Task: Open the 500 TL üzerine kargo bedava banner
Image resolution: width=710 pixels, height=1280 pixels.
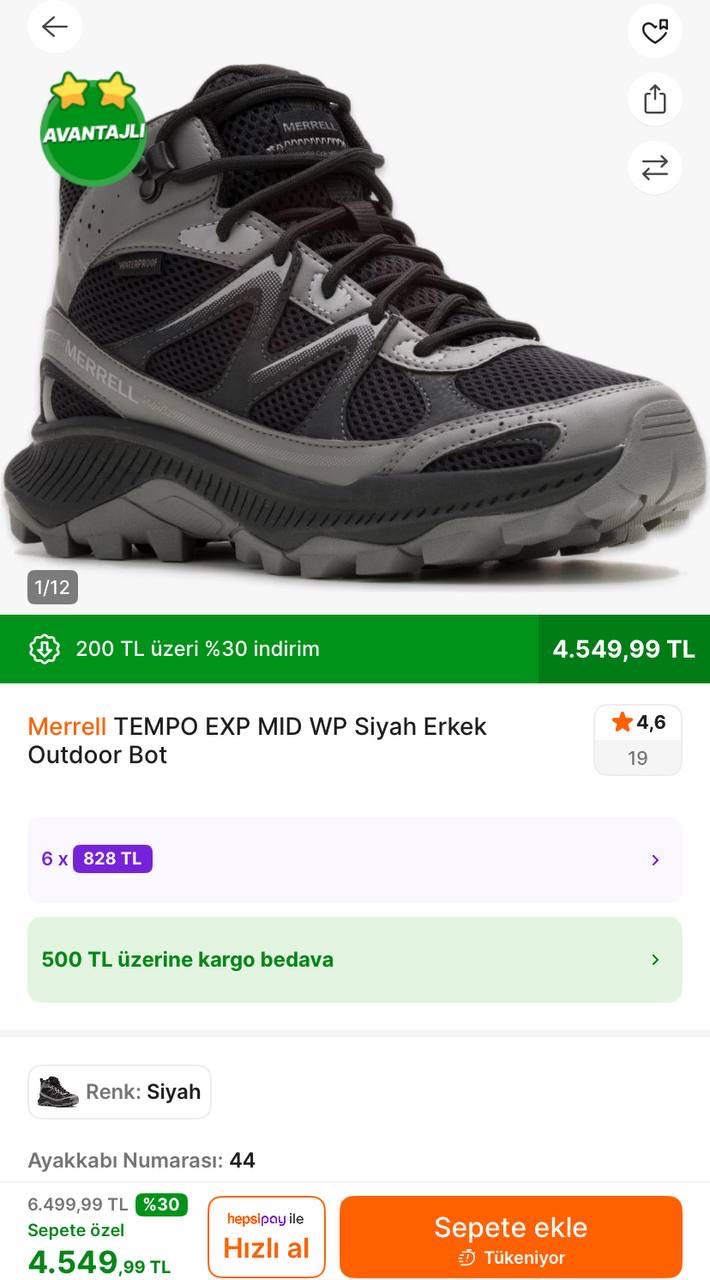Action: pyautogui.click(x=354, y=959)
